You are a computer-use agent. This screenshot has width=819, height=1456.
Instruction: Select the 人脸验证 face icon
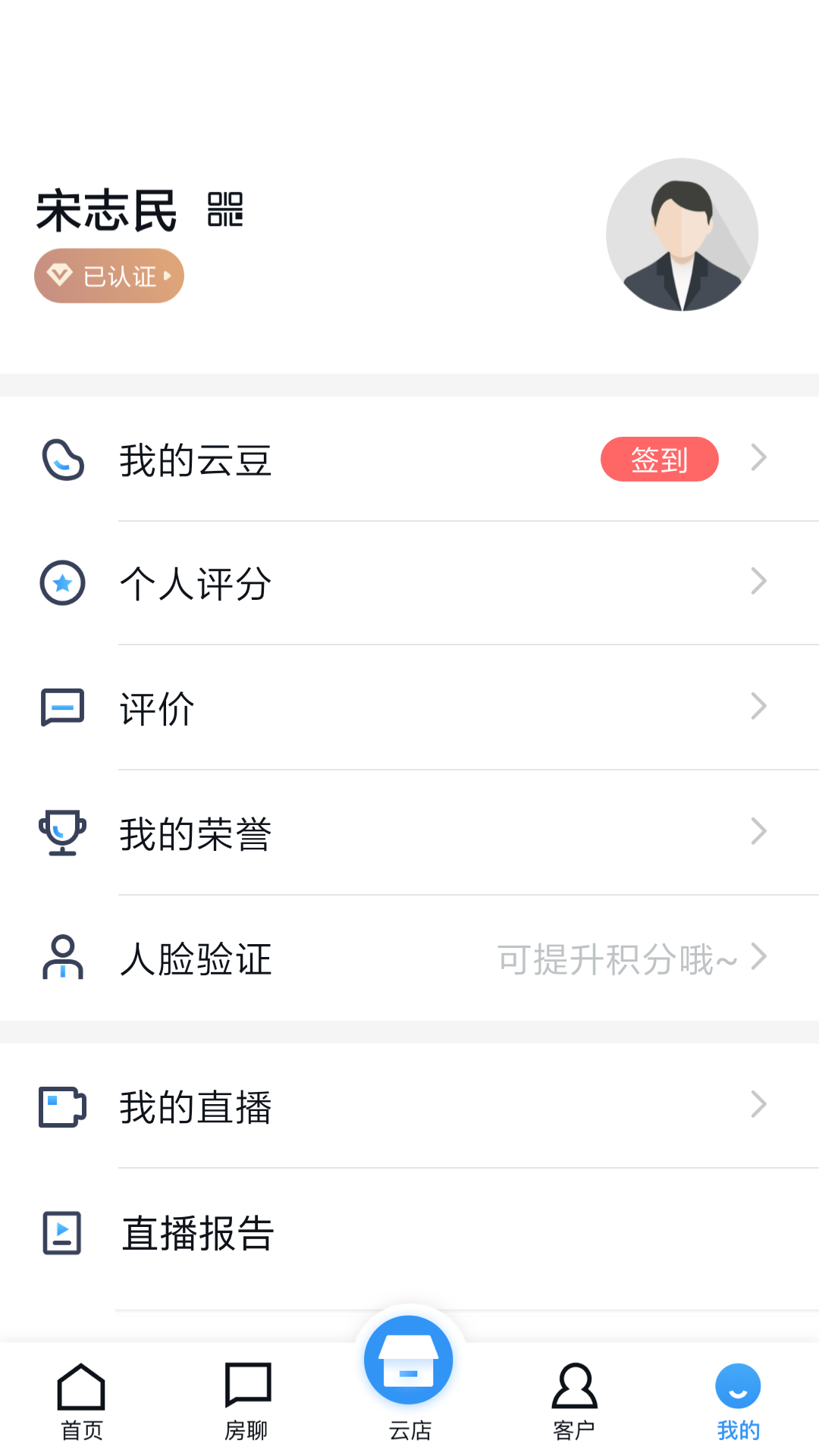[x=62, y=958]
